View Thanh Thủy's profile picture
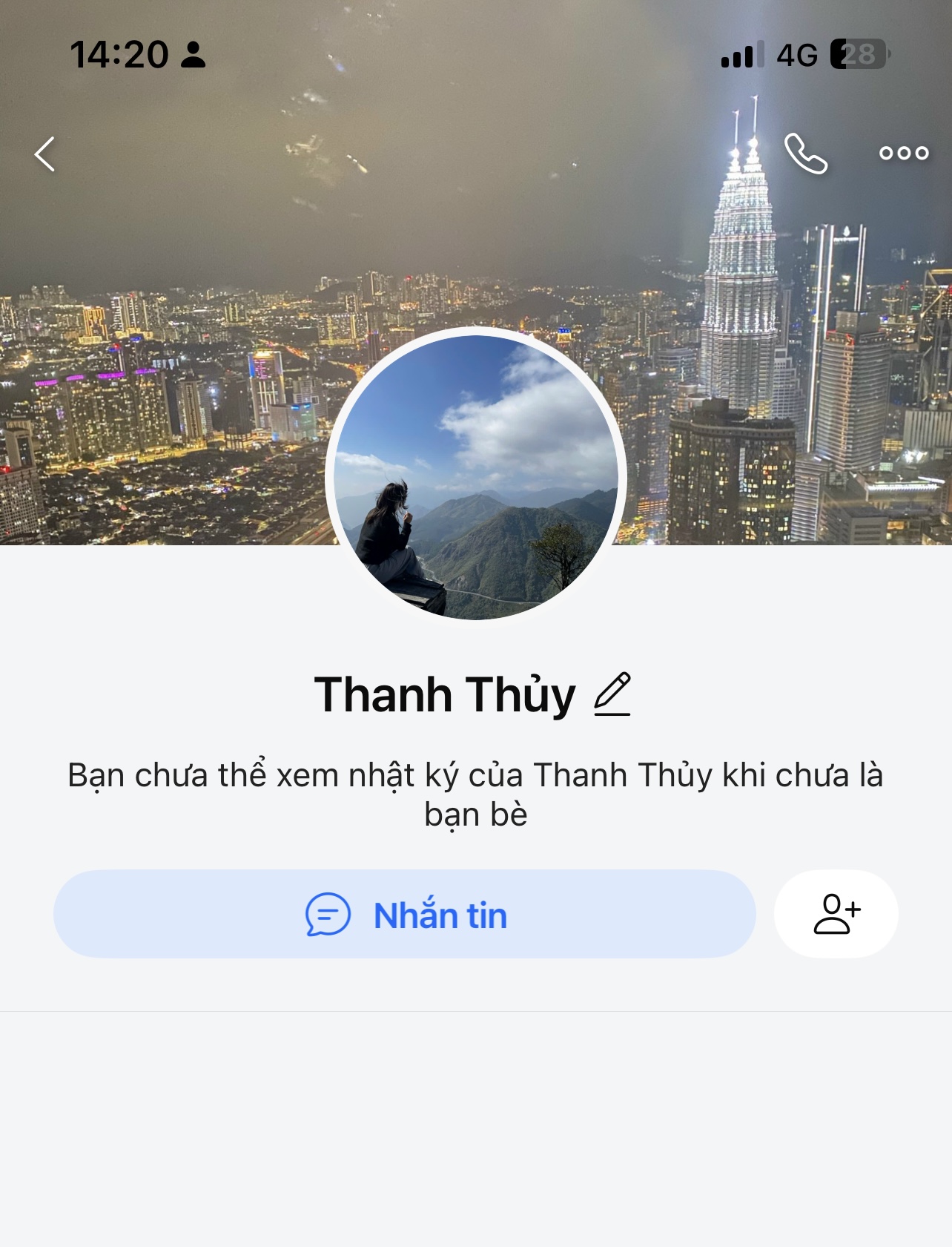The height and width of the screenshot is (1247, 952). [476, 476]
